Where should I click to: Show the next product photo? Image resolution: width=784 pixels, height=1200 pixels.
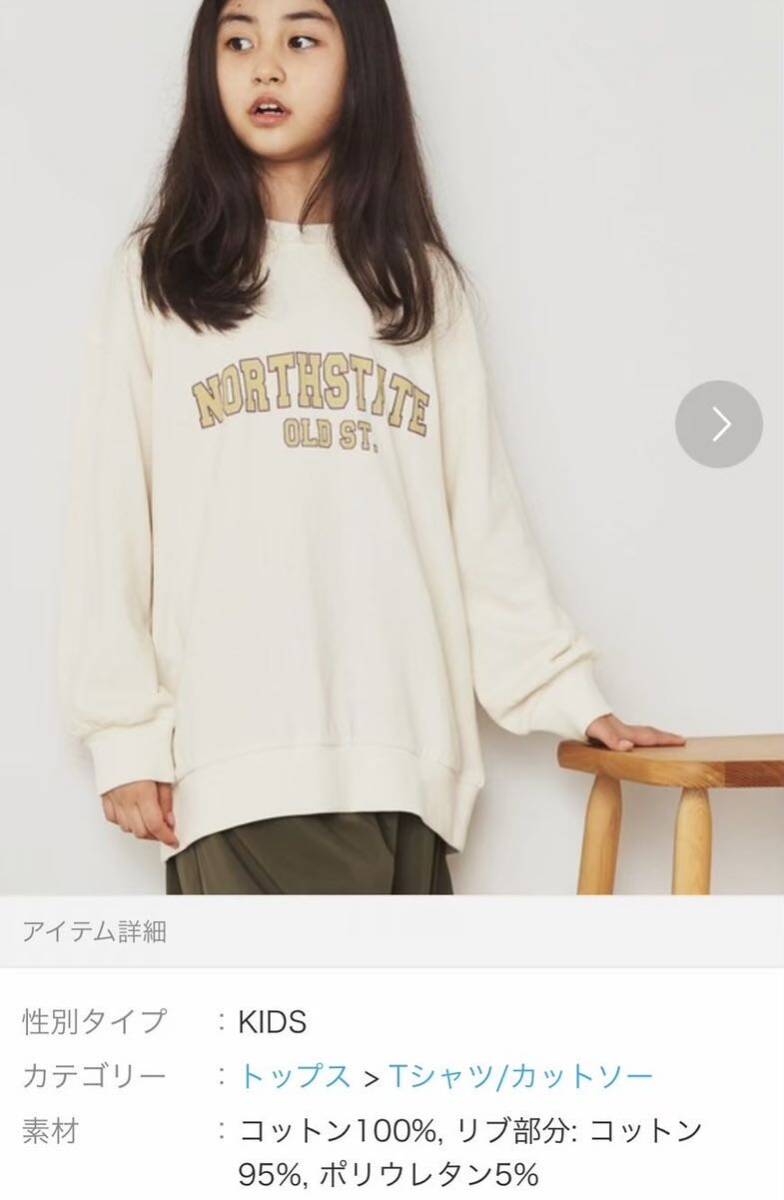719,425
